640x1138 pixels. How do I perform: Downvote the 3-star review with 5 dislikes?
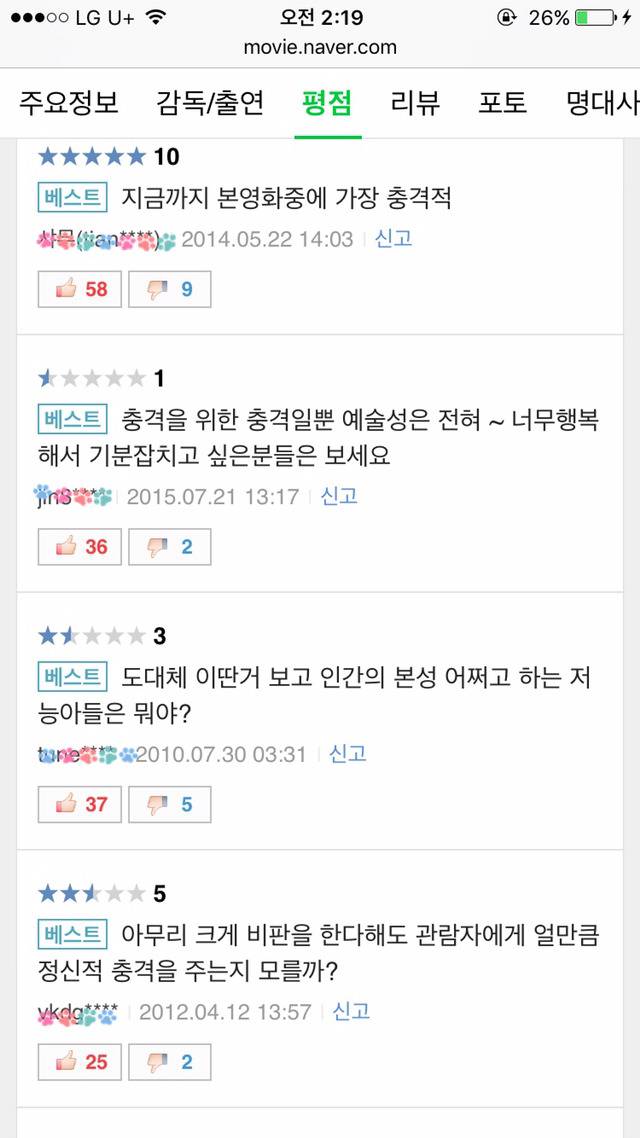point(170,804)
